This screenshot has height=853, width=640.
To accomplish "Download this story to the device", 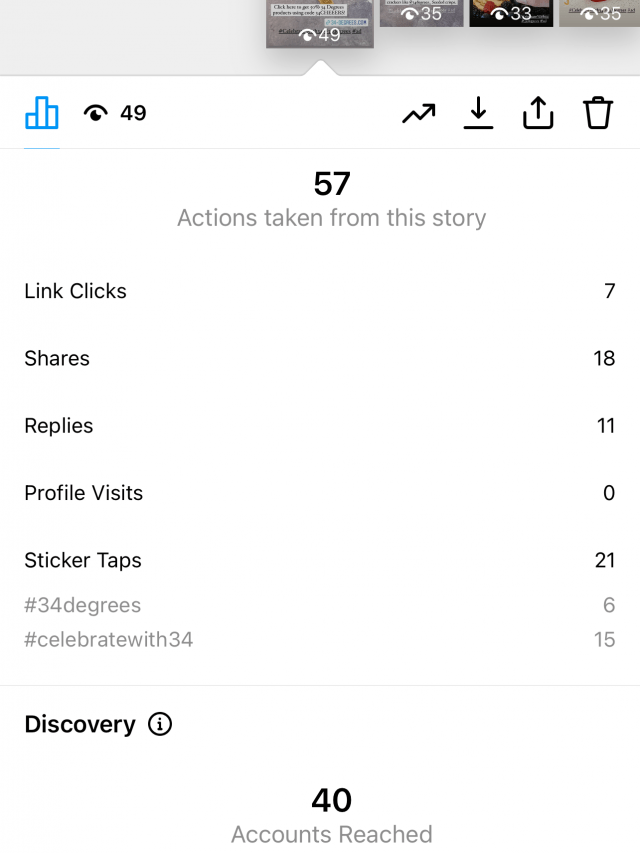I will (x=479, y=114).
